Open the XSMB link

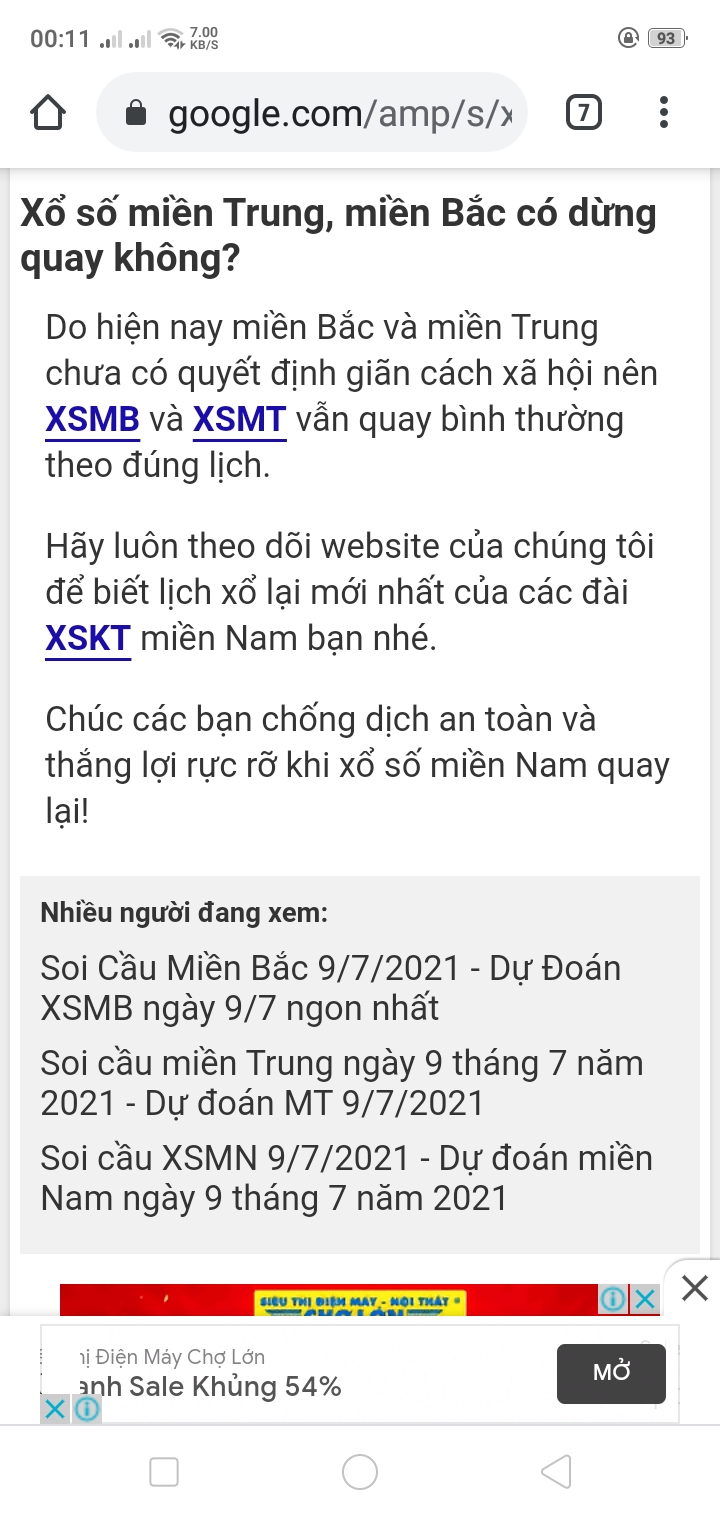click(x=92, y=419)
